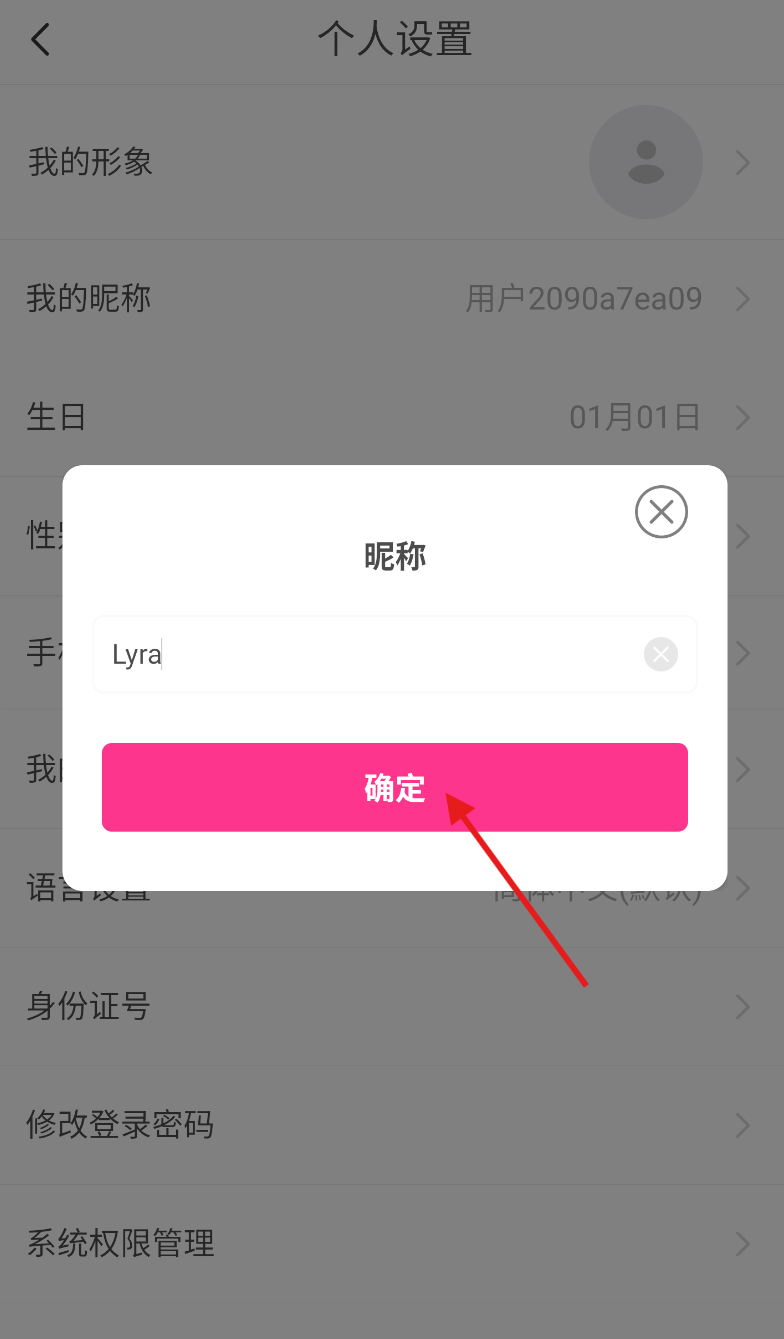This screenshot has height=1339, width=784.
Task: Open 生日 birthday setting
Action: click(390, 417)
